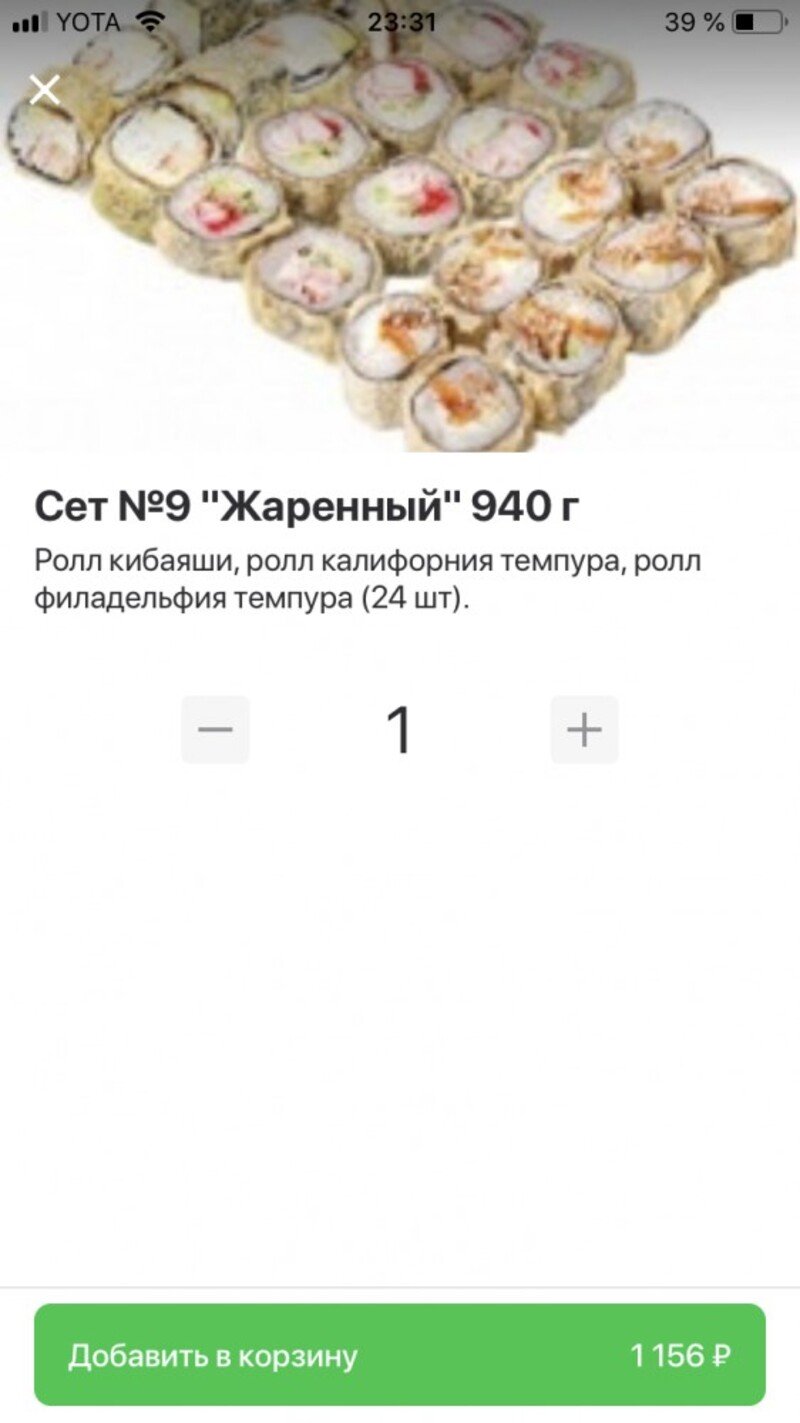Decrease quantity with the minus button
This screenshot has width=800, height=1423.
[x=215, y=730]
